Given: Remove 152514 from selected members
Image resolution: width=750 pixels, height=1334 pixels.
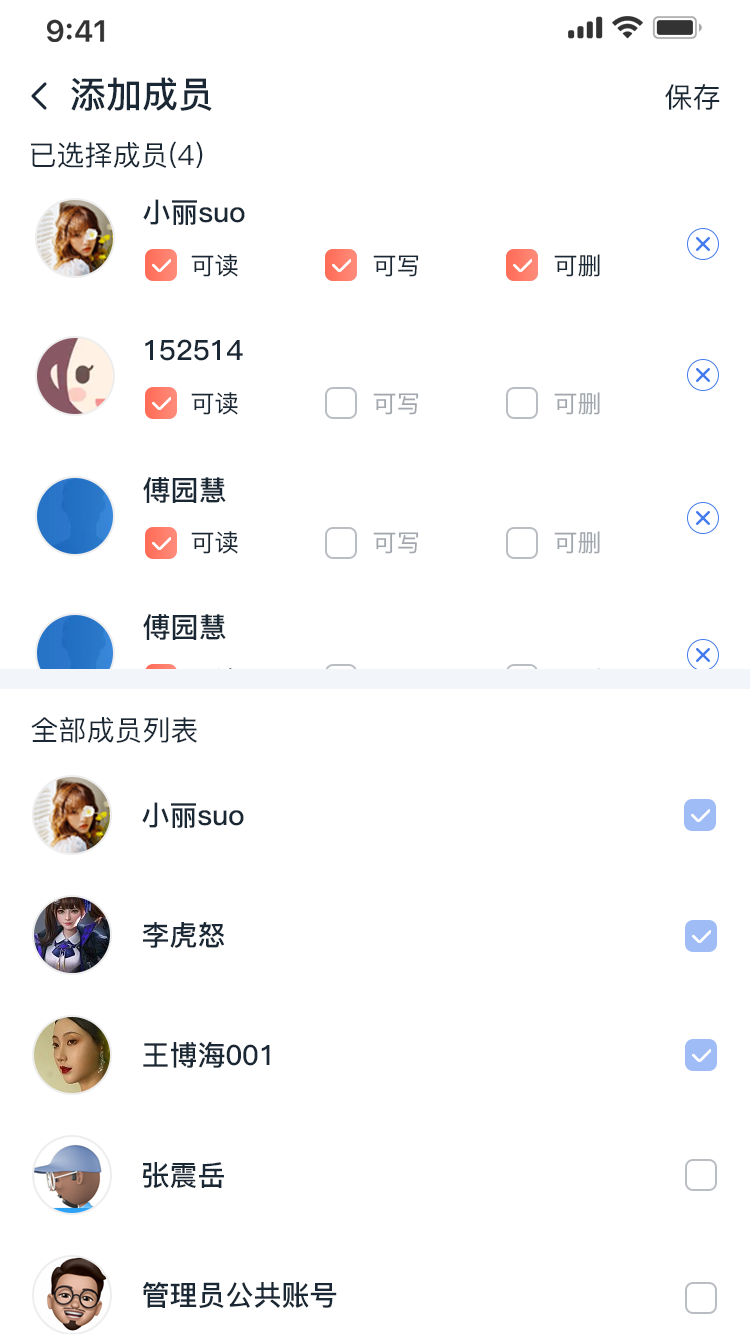Looking at the screenshot, I should 703,375.
